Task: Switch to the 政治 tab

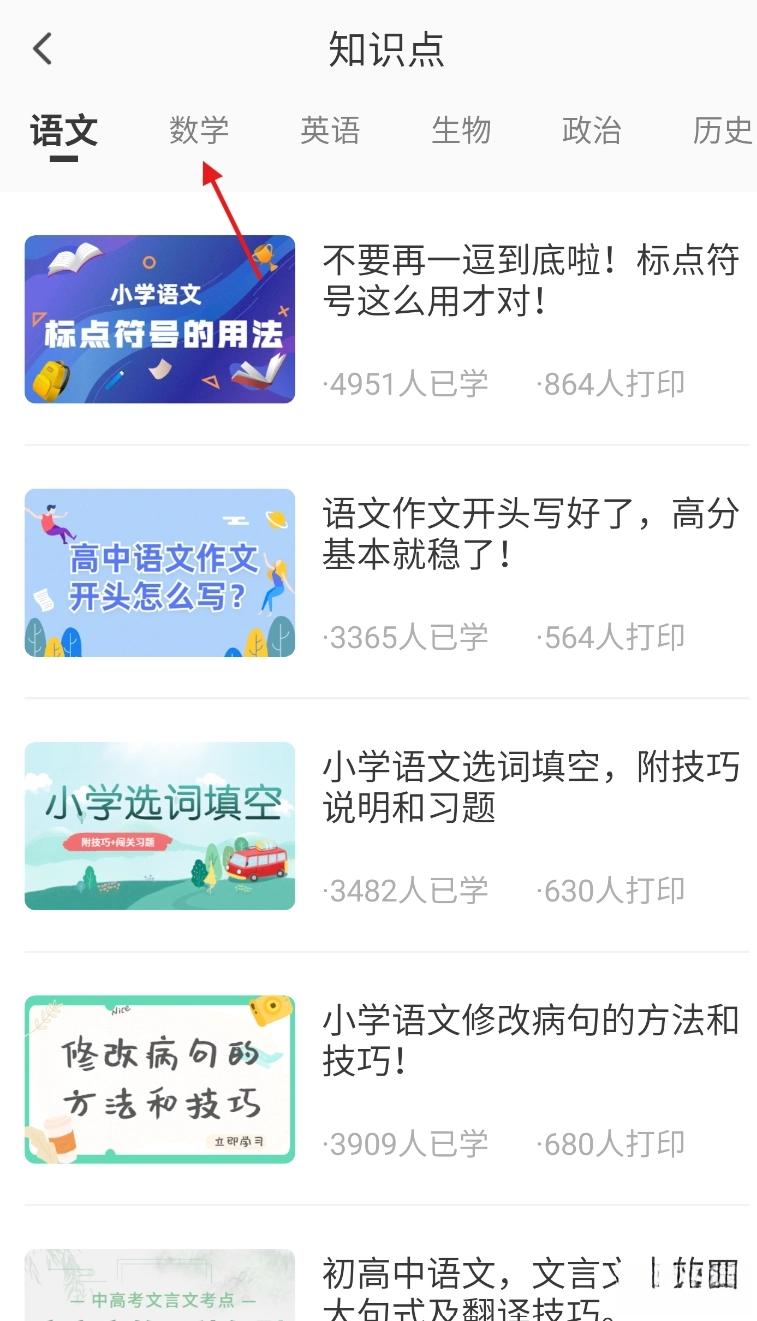Action: click(591, 131)
